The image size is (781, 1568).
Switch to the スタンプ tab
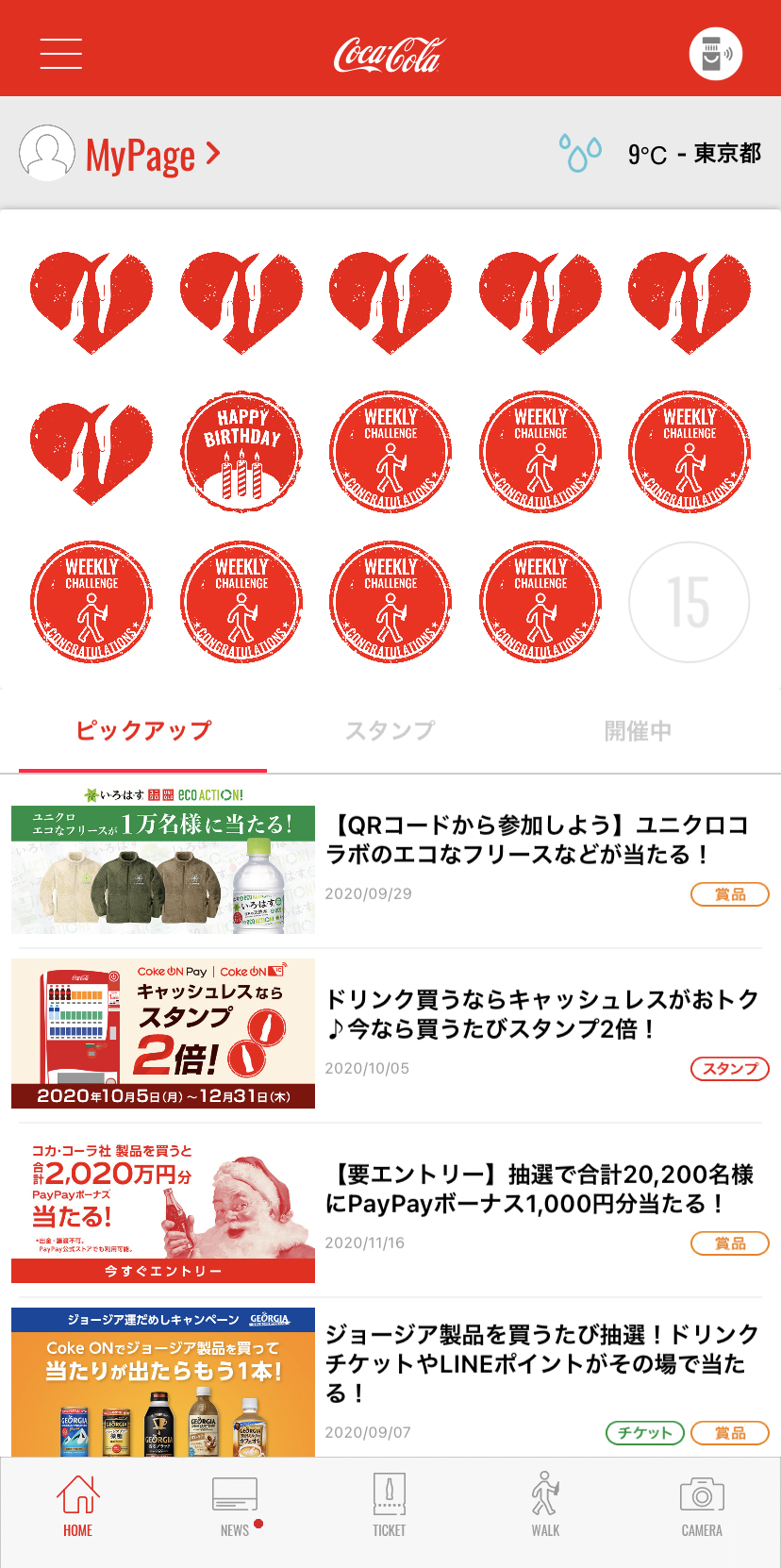390,731
